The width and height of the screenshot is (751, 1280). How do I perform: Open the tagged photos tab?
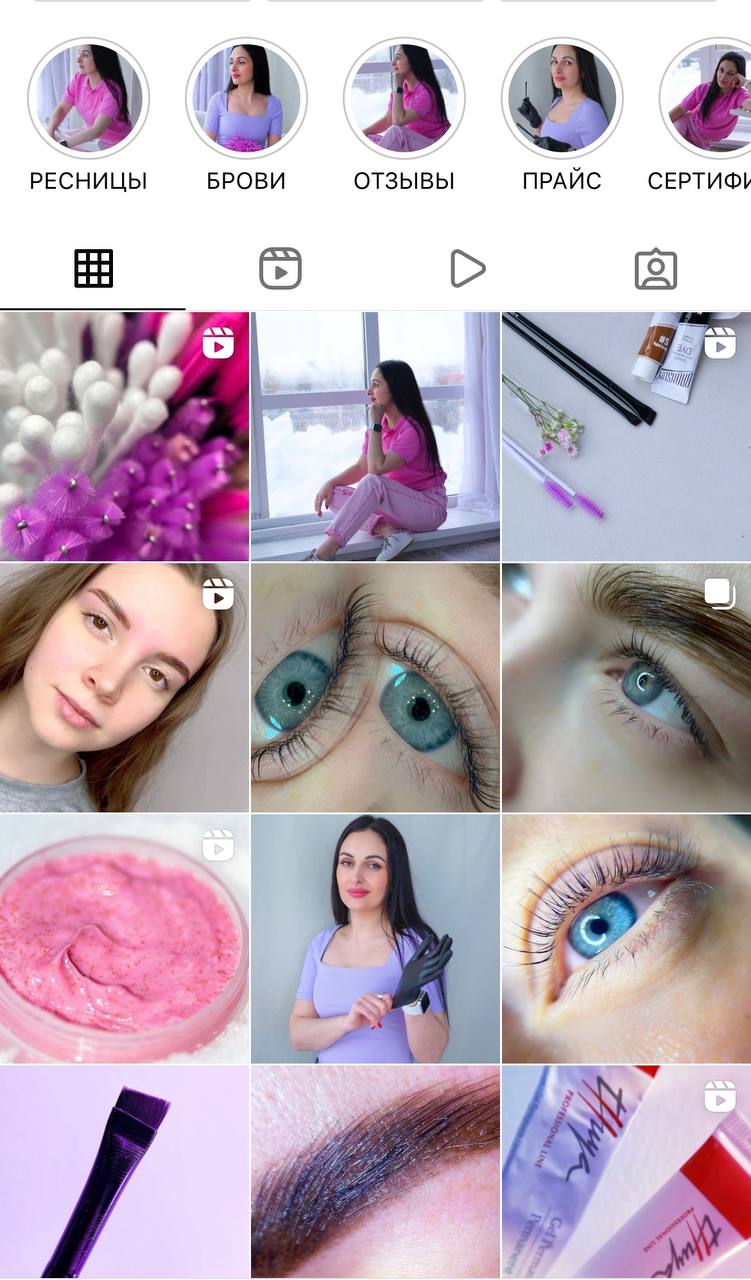656,269
